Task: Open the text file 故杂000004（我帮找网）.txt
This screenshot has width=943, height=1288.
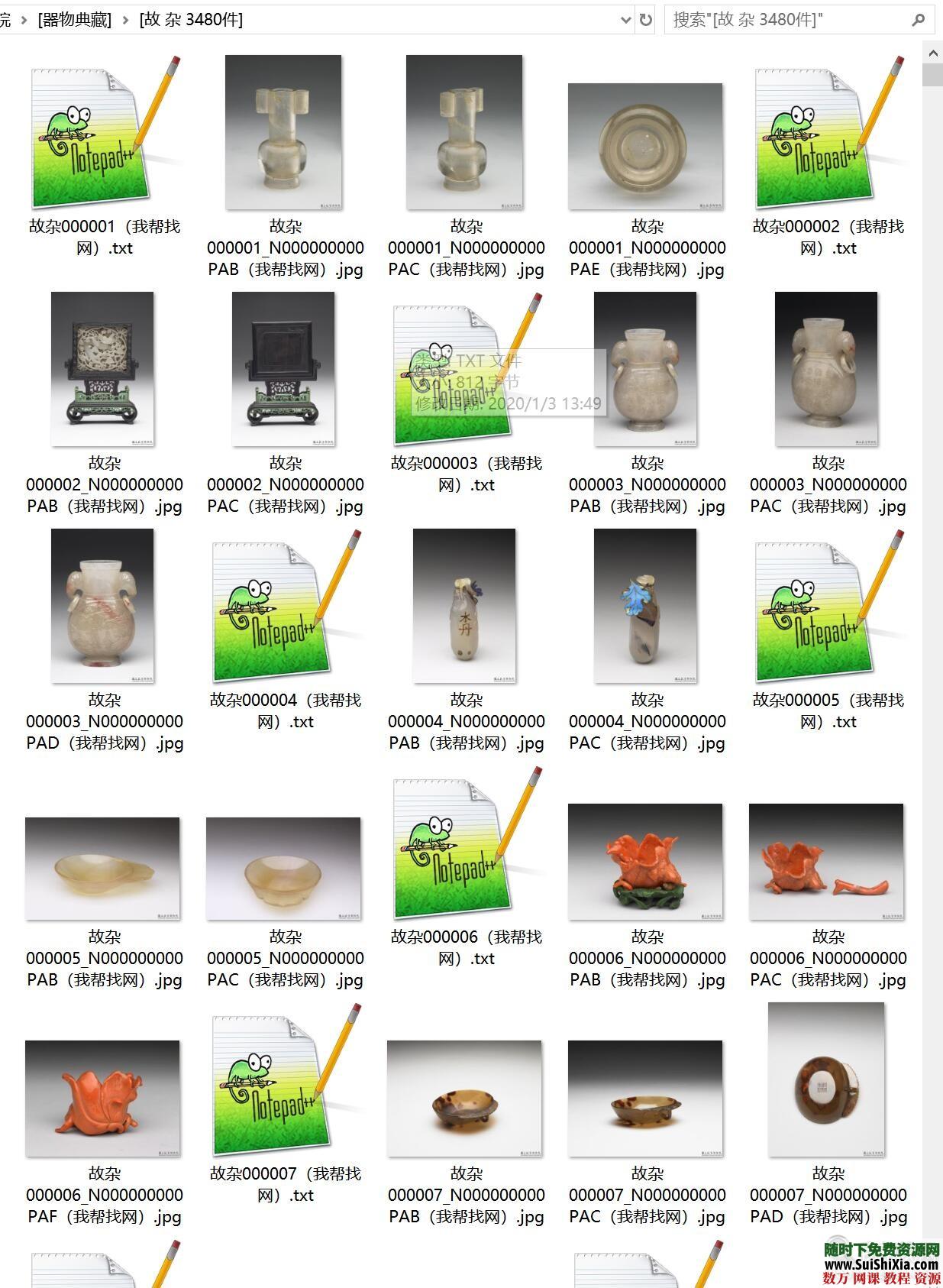Action: click(284, 607)
